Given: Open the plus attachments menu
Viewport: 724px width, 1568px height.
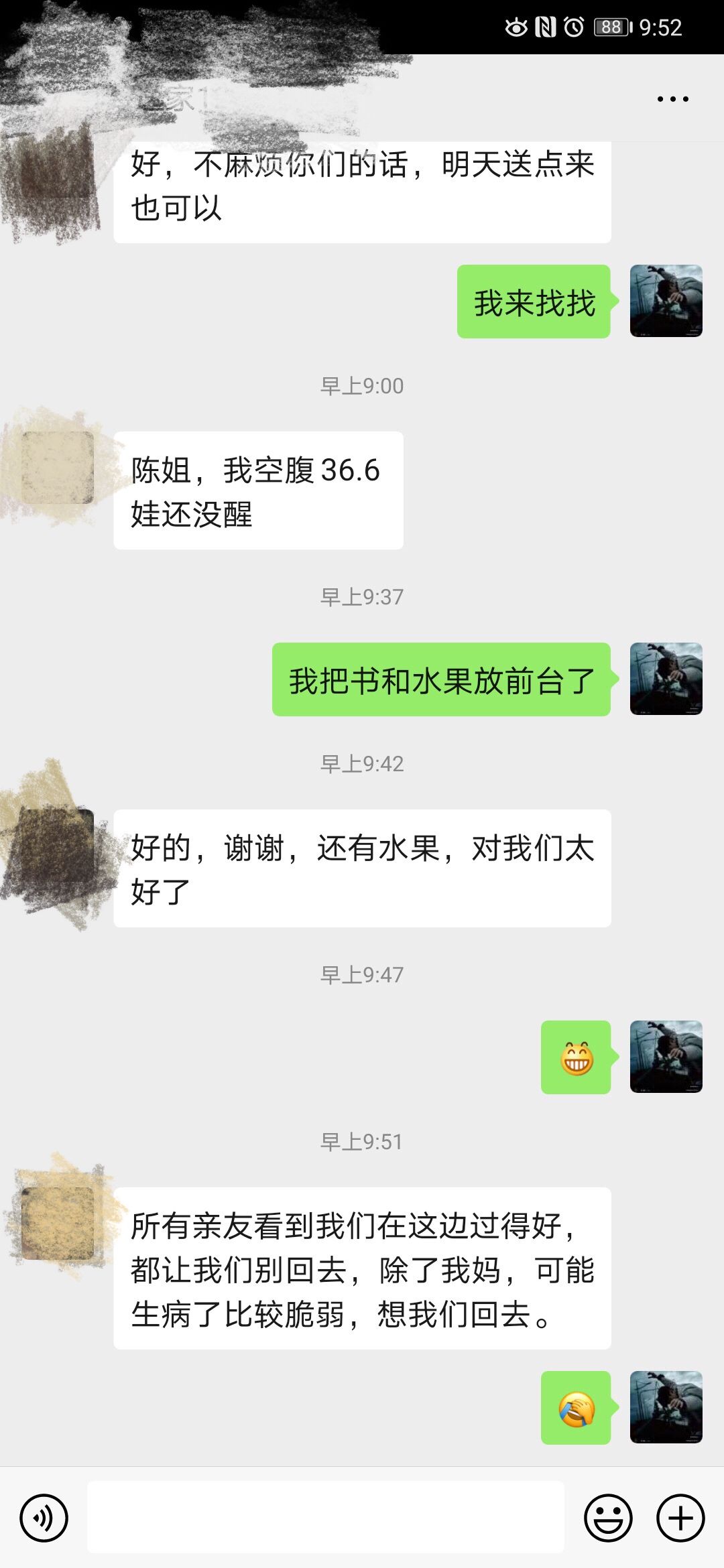Looking at the screenshot, I should click(680, 1518).
